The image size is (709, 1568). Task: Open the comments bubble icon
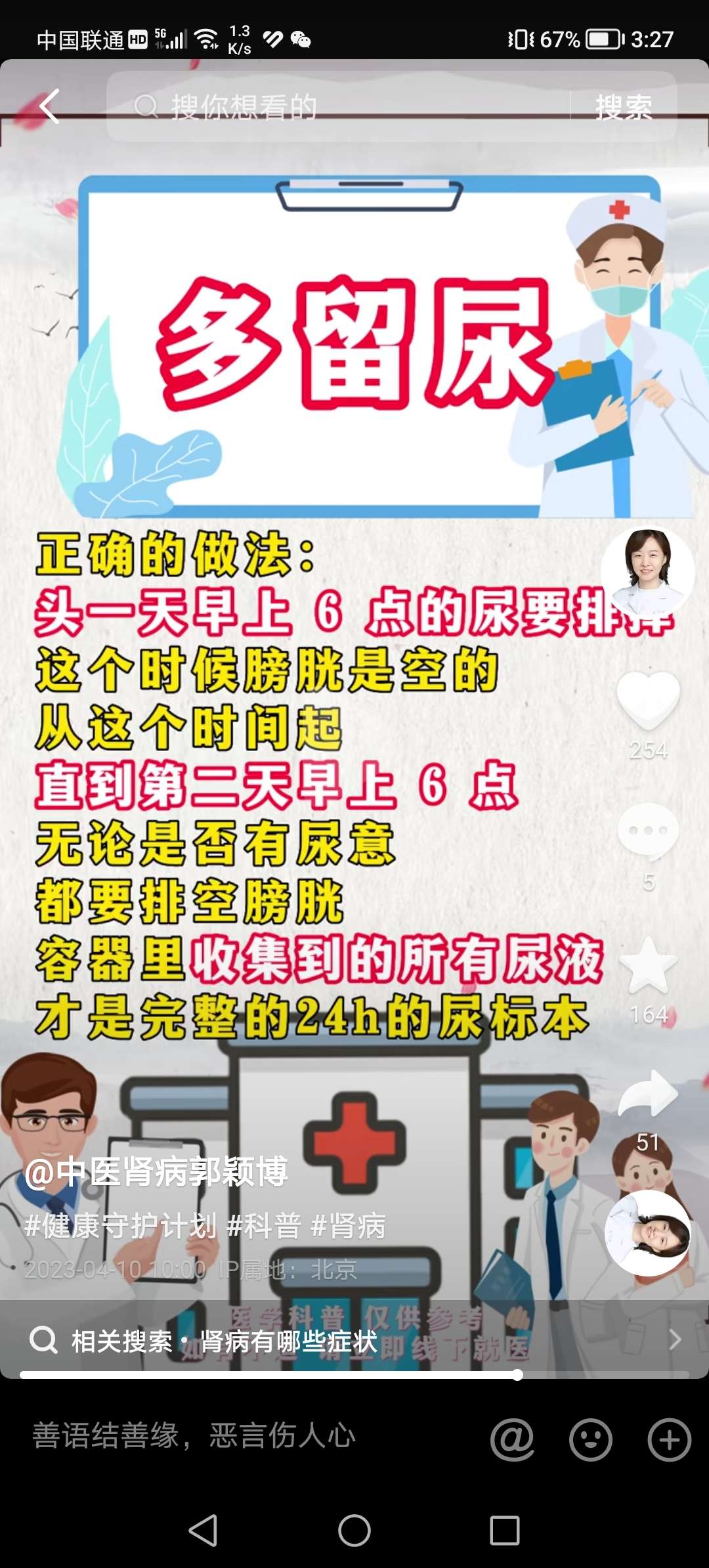pos(648,831)
